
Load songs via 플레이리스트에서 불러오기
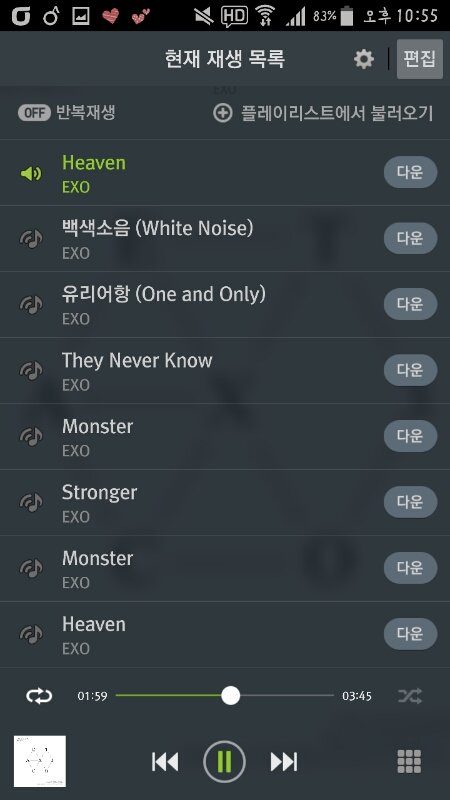click(323, 113)
